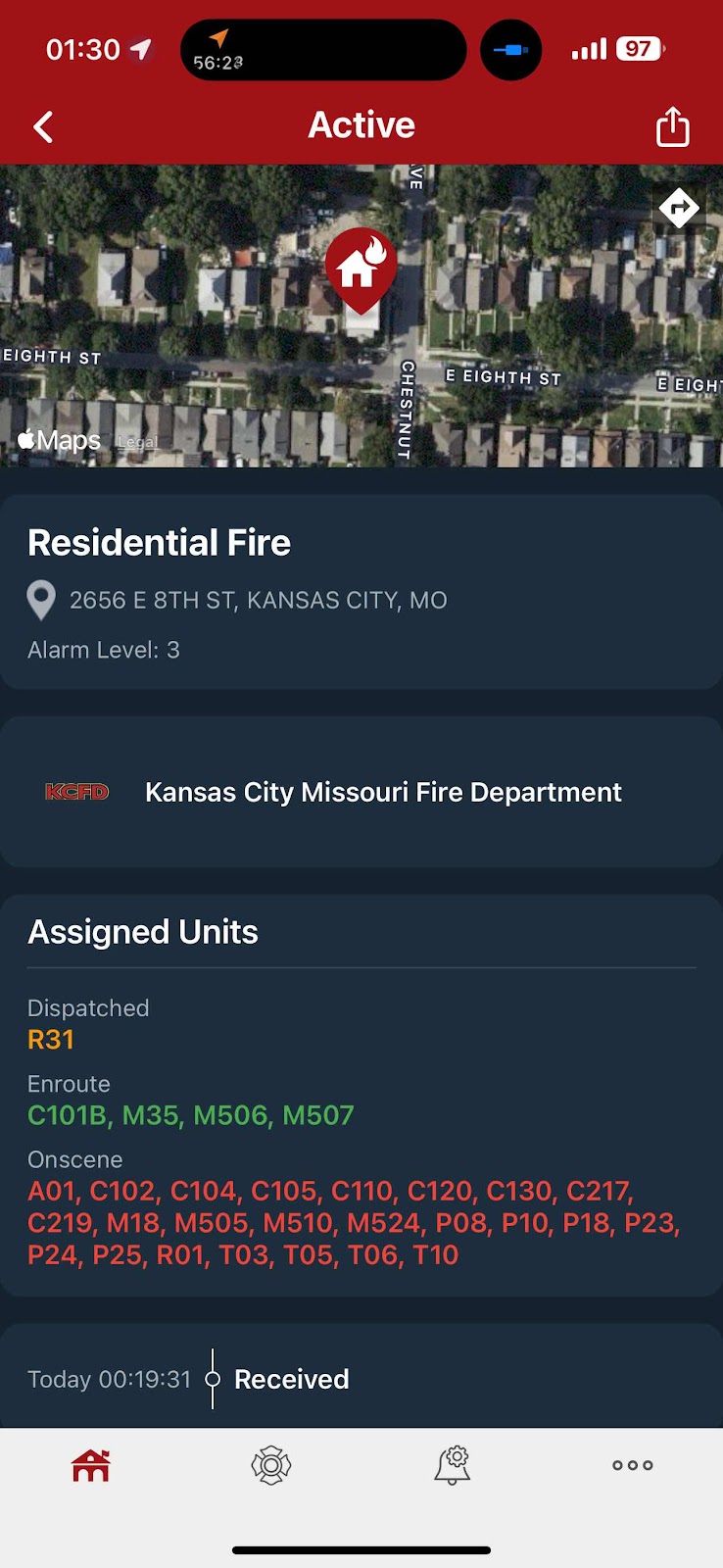Tap the fire marker on the map
Image resolution: width=723 pixels, height=1568 pixels.
361,267
